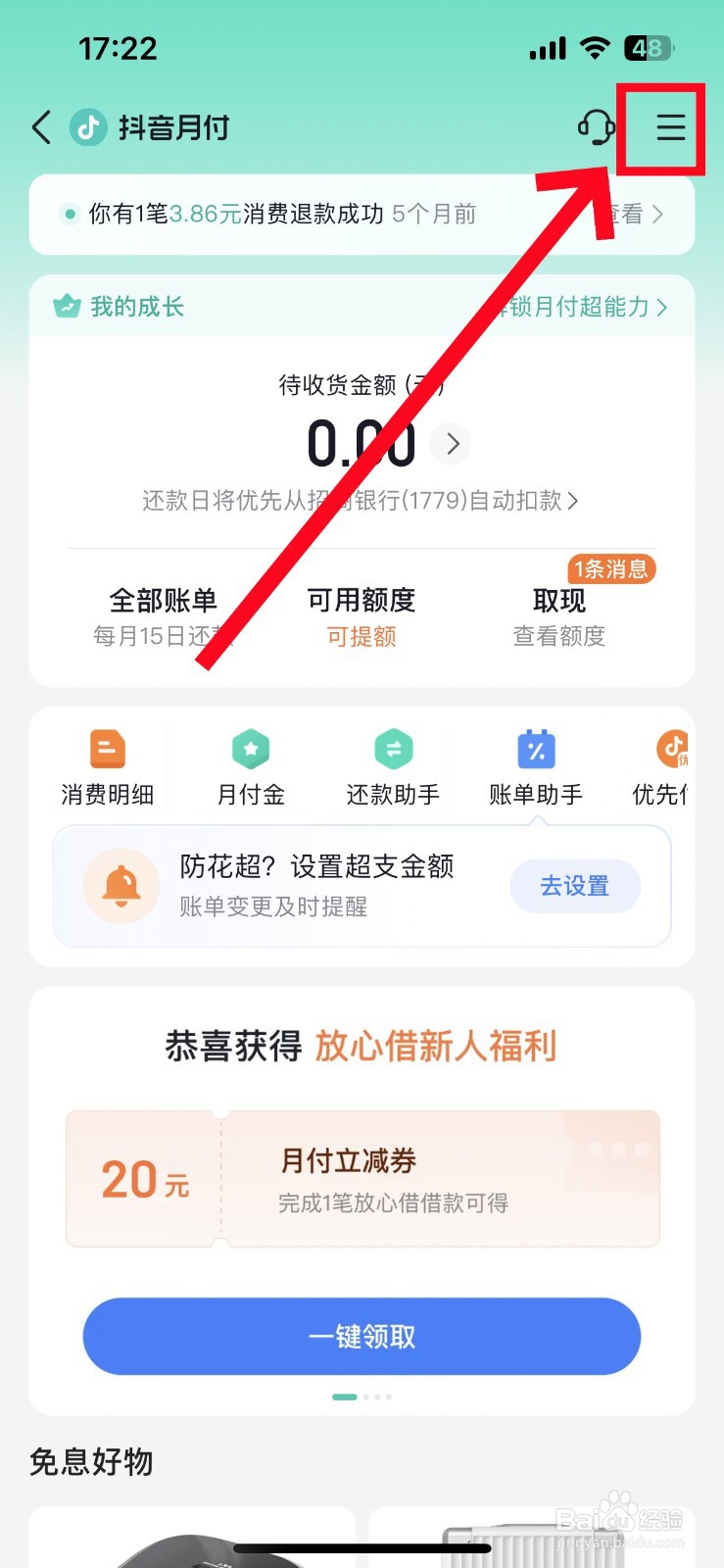Tap the 账单助手 calendar icon
This screenshot has width=724, height=1568.
click(x=535, y=750)
